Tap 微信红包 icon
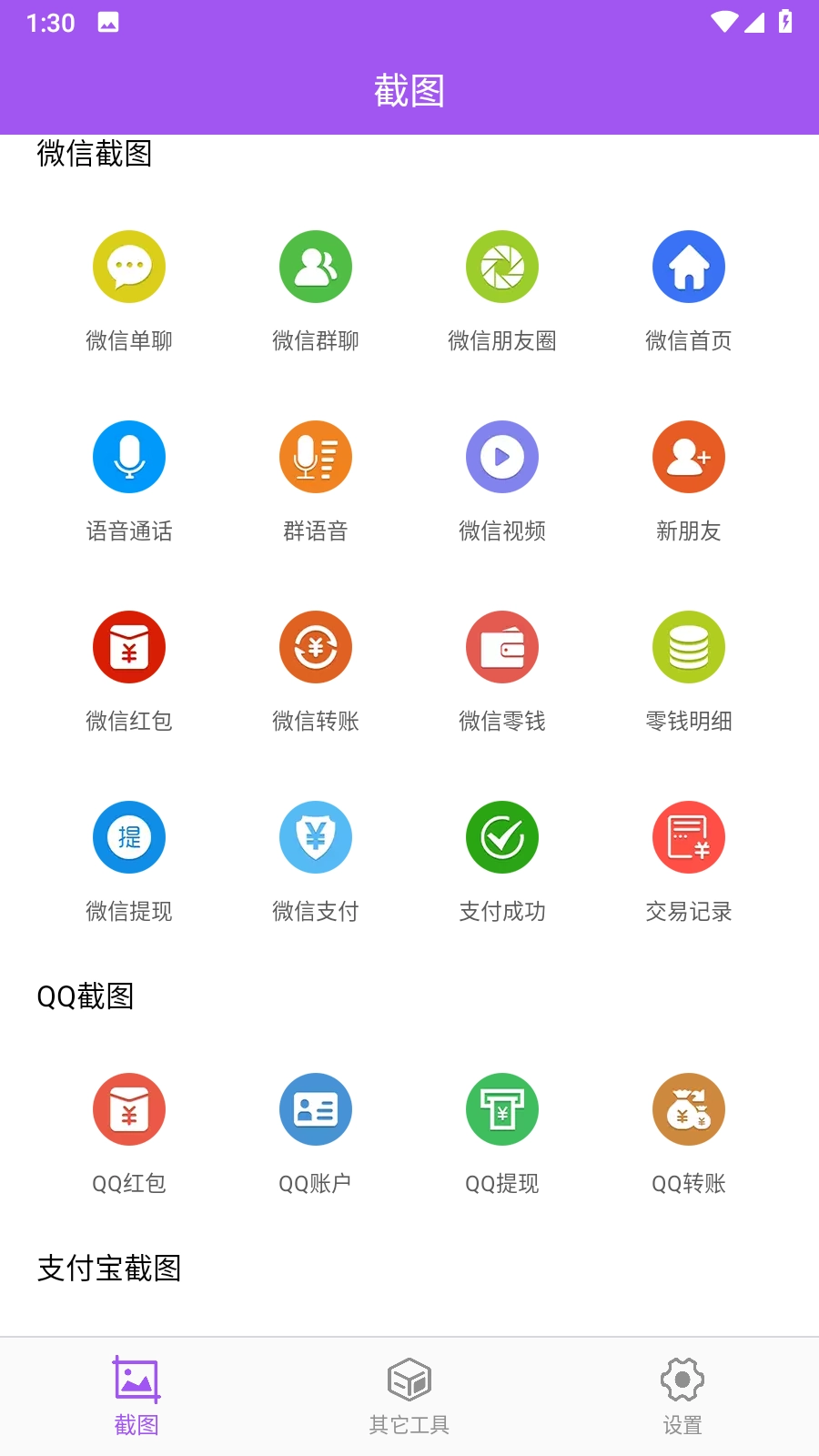This screenshot has width=819, height=1456. click(x=129, y=647)
